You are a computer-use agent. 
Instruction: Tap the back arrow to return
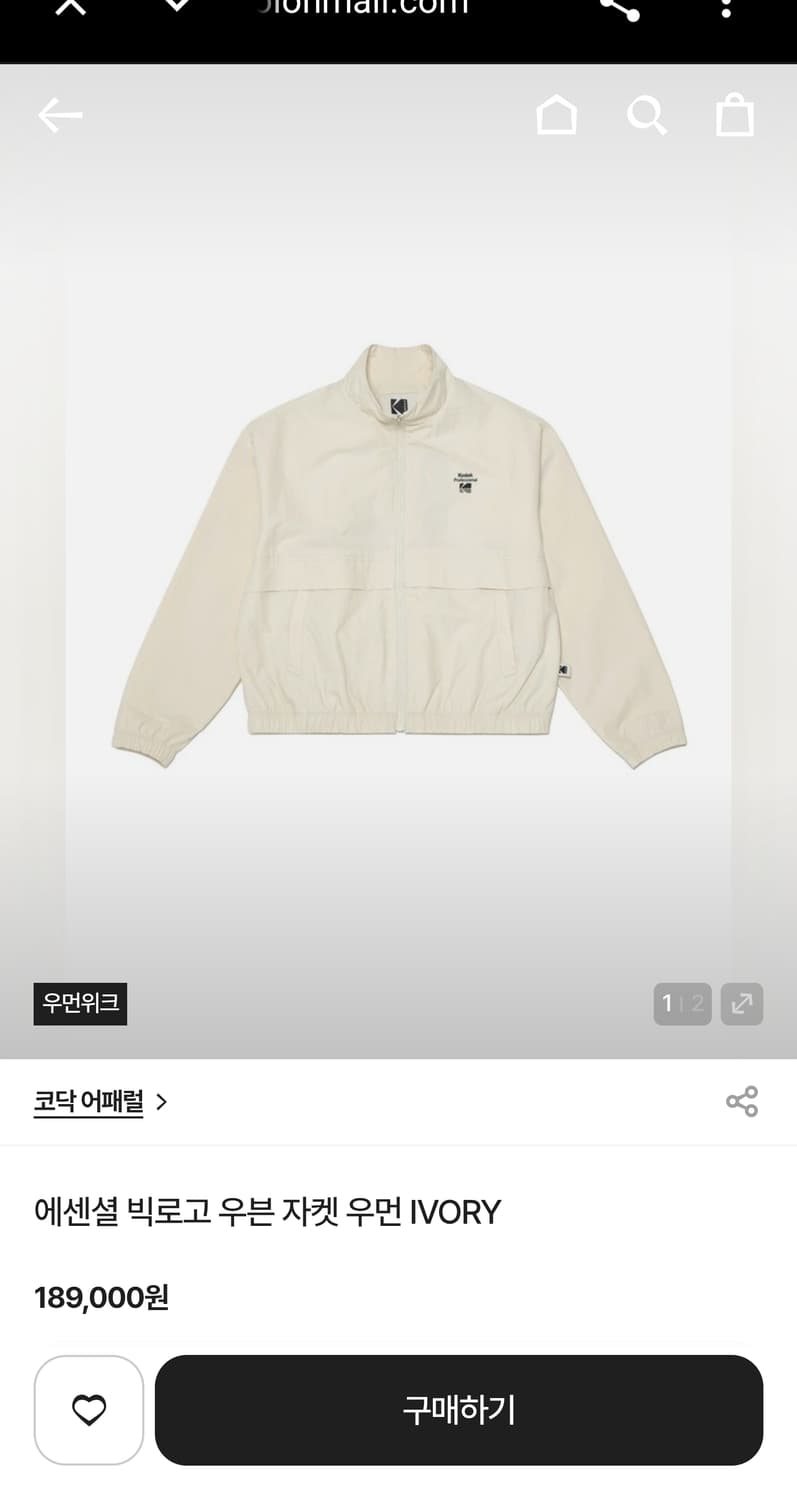pos(60,114)
